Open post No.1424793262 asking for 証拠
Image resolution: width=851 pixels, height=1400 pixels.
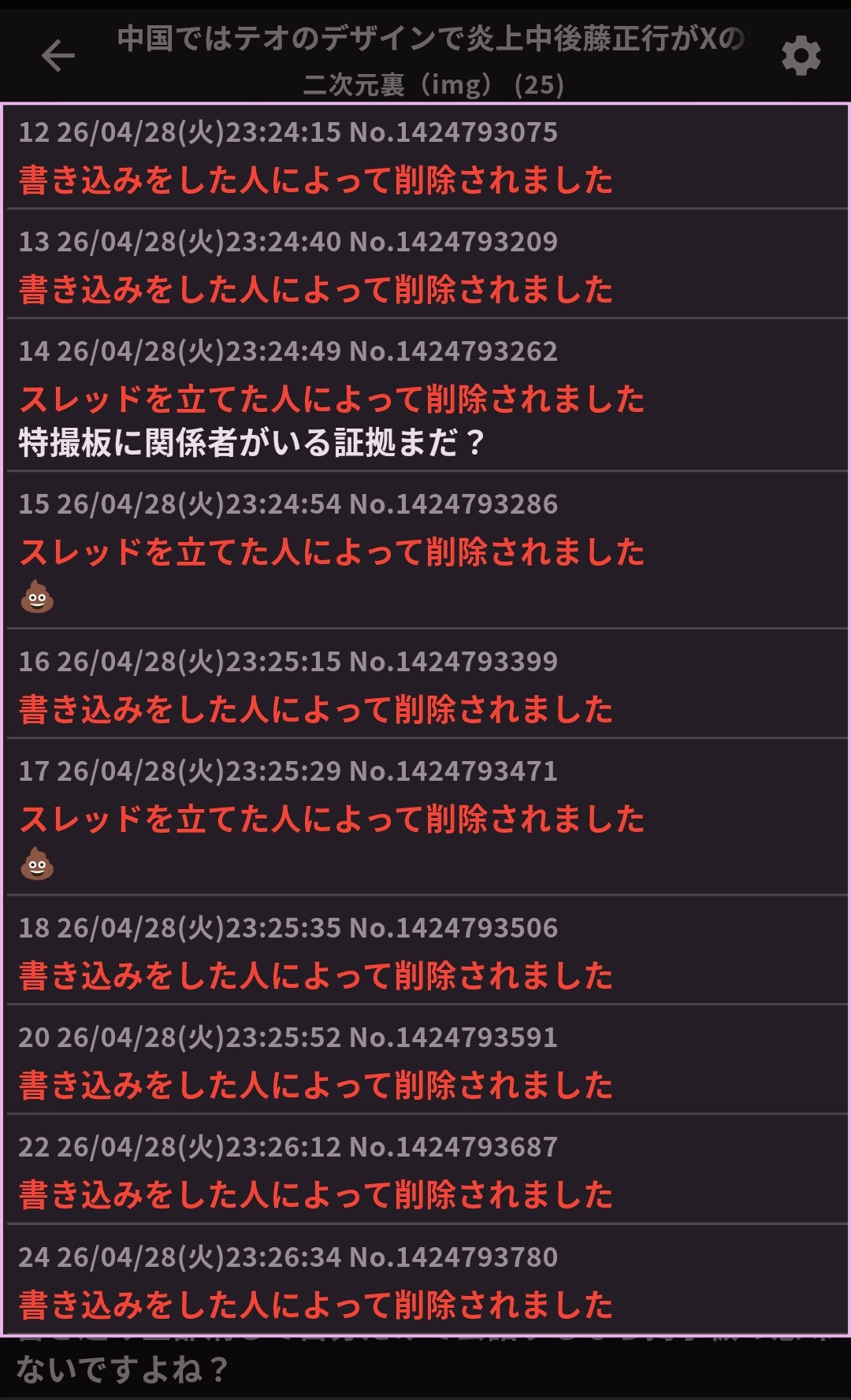point(426,395)
